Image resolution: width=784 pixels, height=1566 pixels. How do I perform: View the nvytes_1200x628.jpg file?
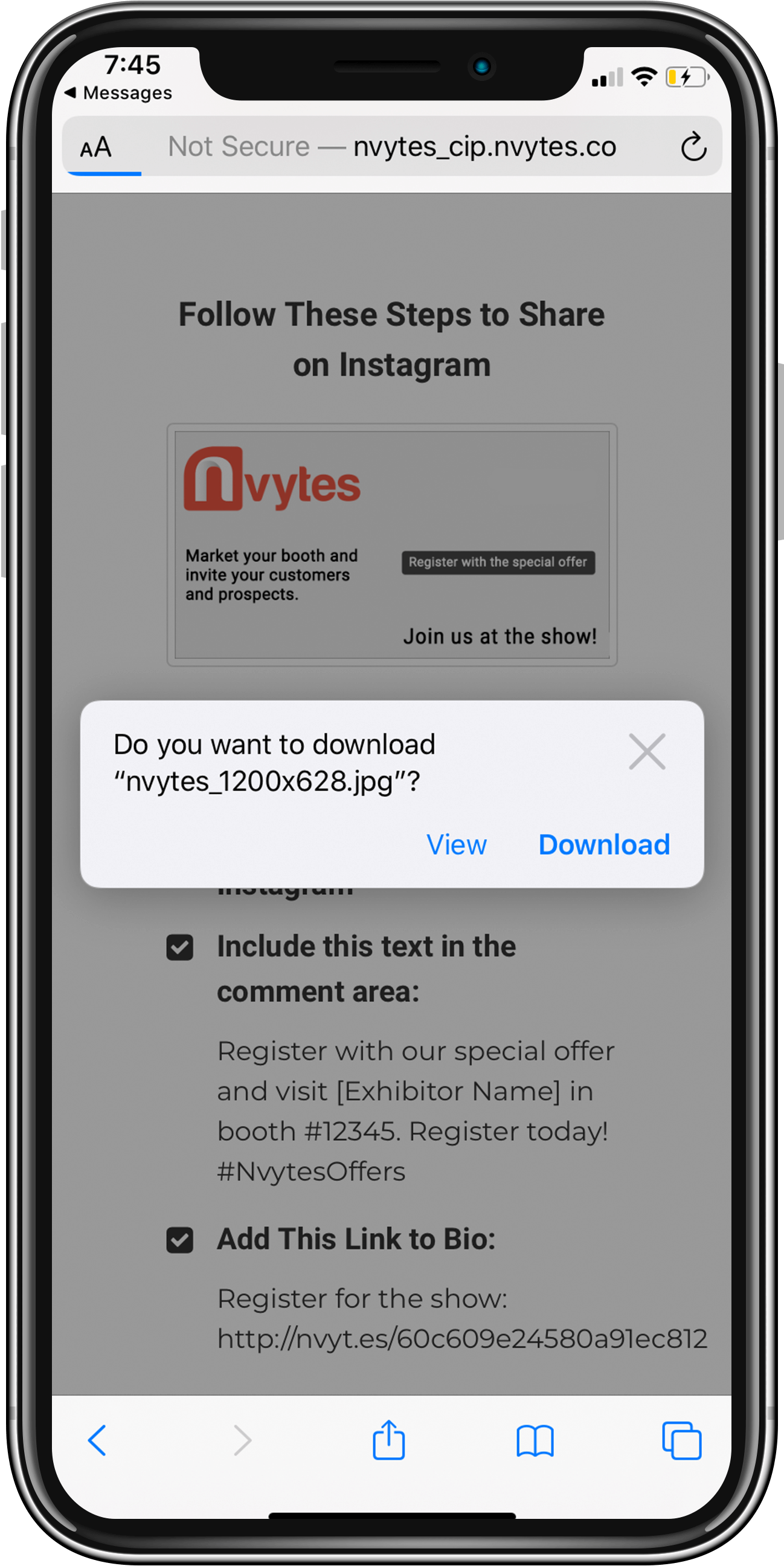456,845
